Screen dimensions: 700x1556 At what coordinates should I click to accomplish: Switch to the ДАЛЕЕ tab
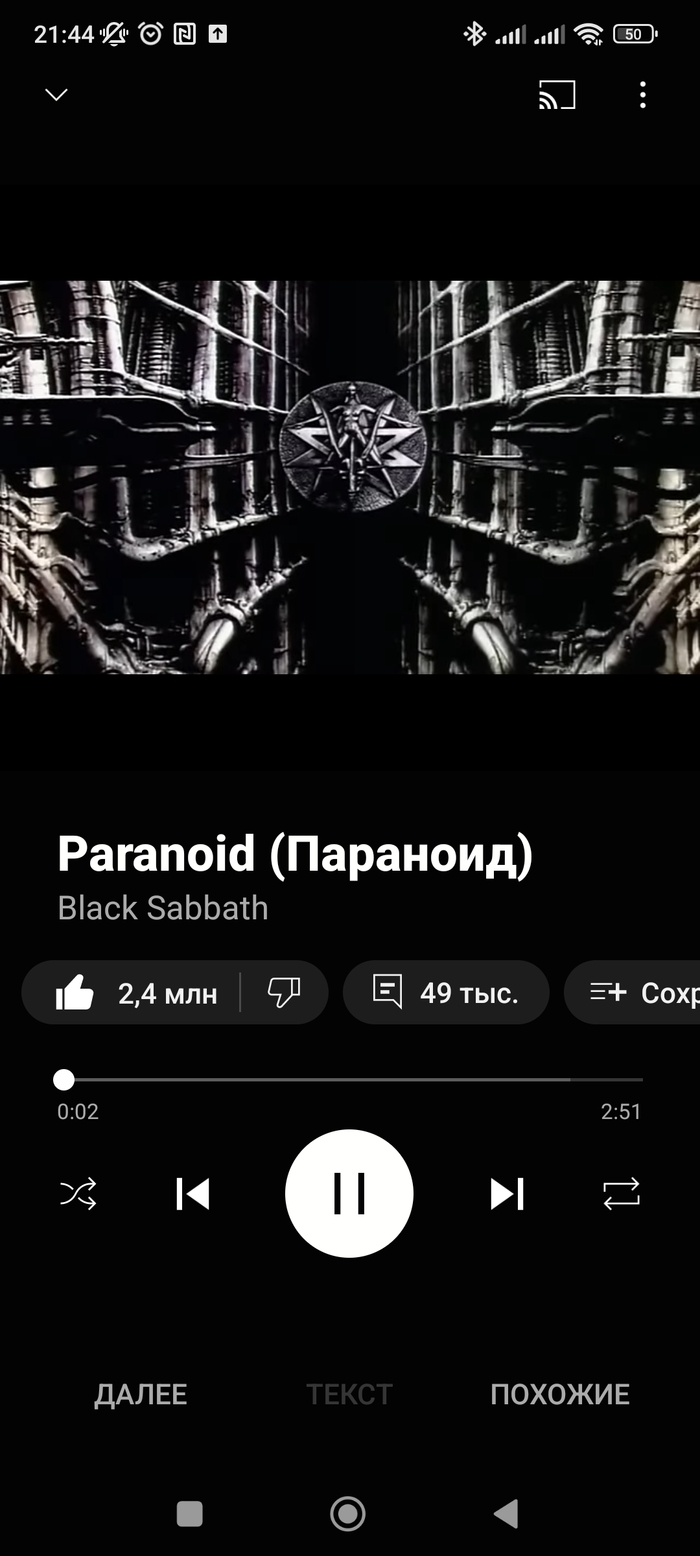pos(141,1395)
